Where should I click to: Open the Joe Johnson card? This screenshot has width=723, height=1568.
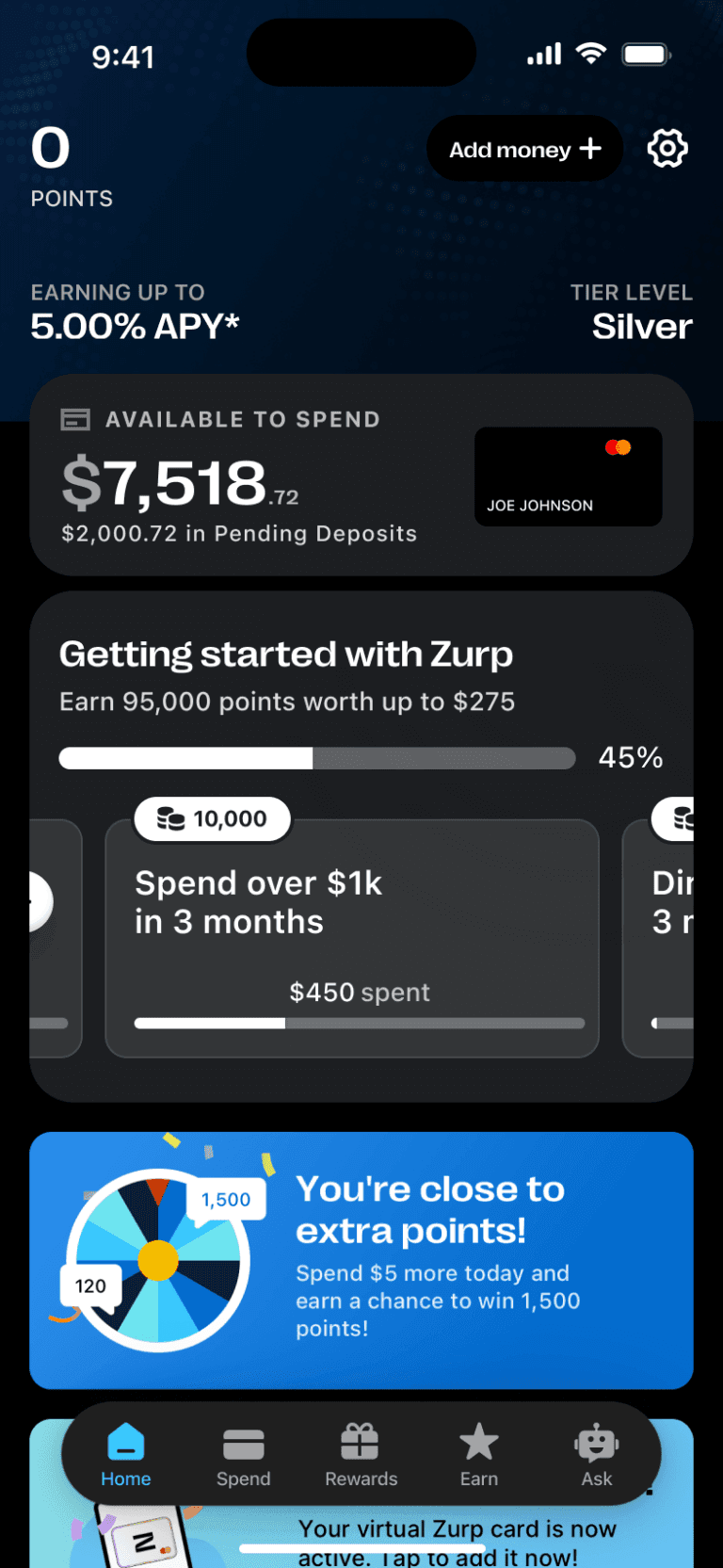[568, 477]
